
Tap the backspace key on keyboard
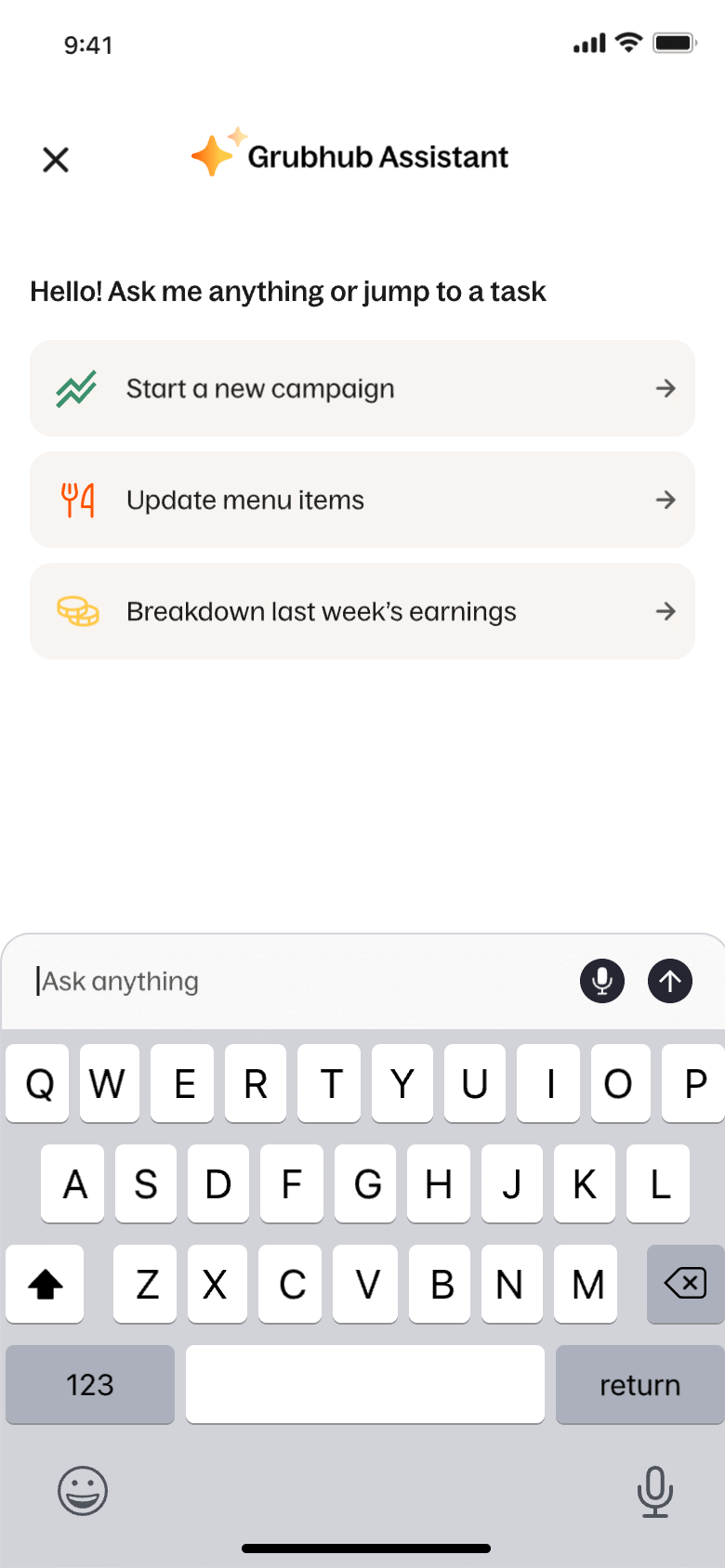point(686,1284)
